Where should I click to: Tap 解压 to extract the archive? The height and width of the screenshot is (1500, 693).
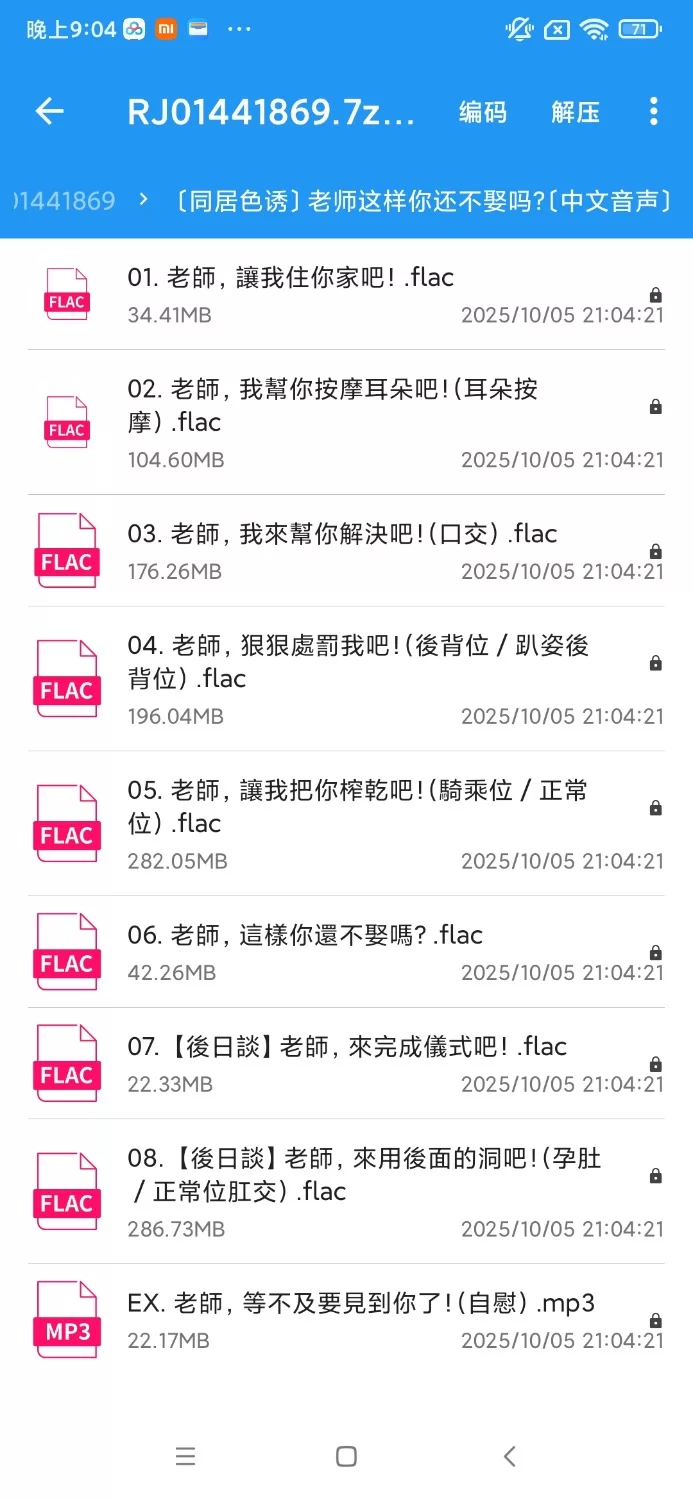tap(575, 112)
